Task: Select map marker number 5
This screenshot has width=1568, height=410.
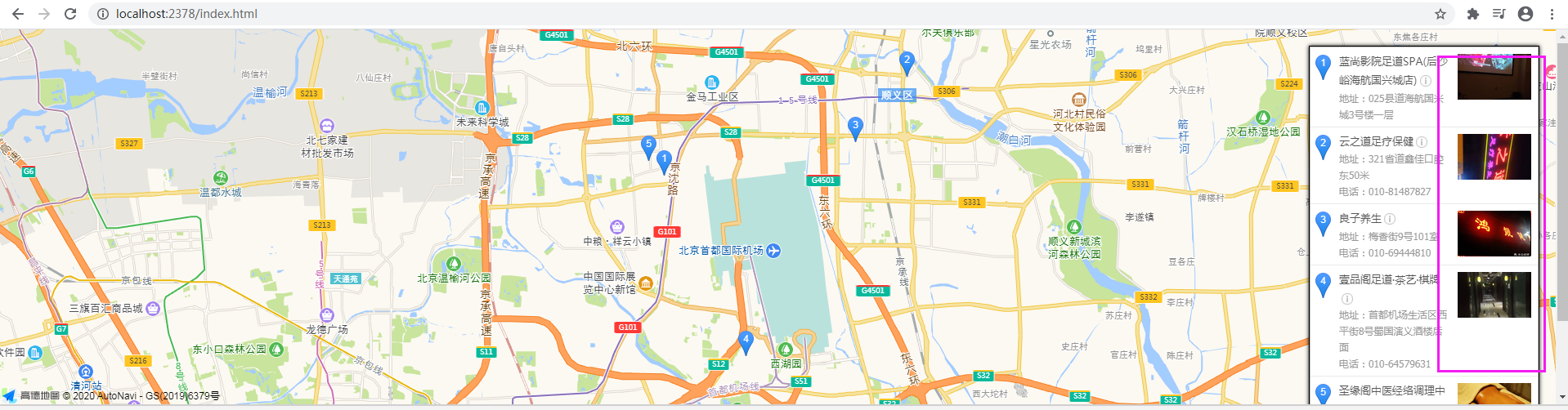Action: [x=648, y=145]
